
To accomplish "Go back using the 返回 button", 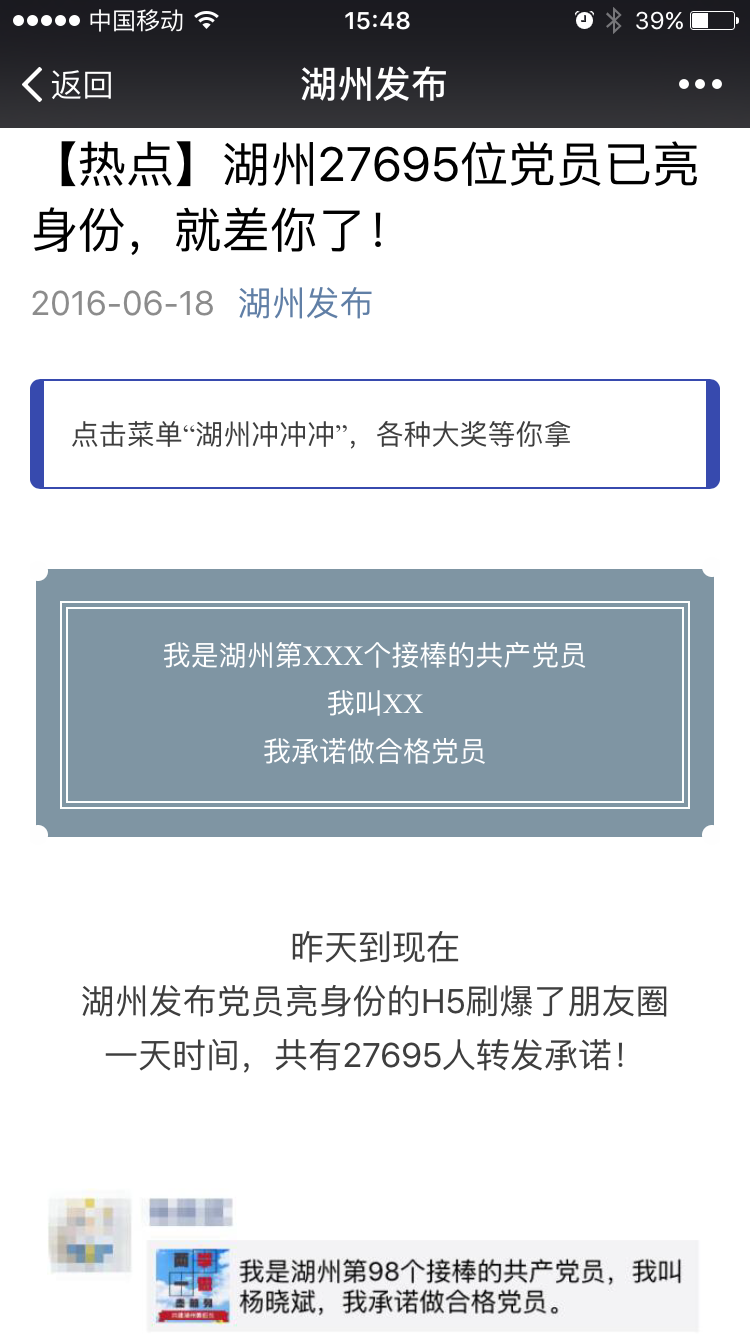I will click(67, 85).
